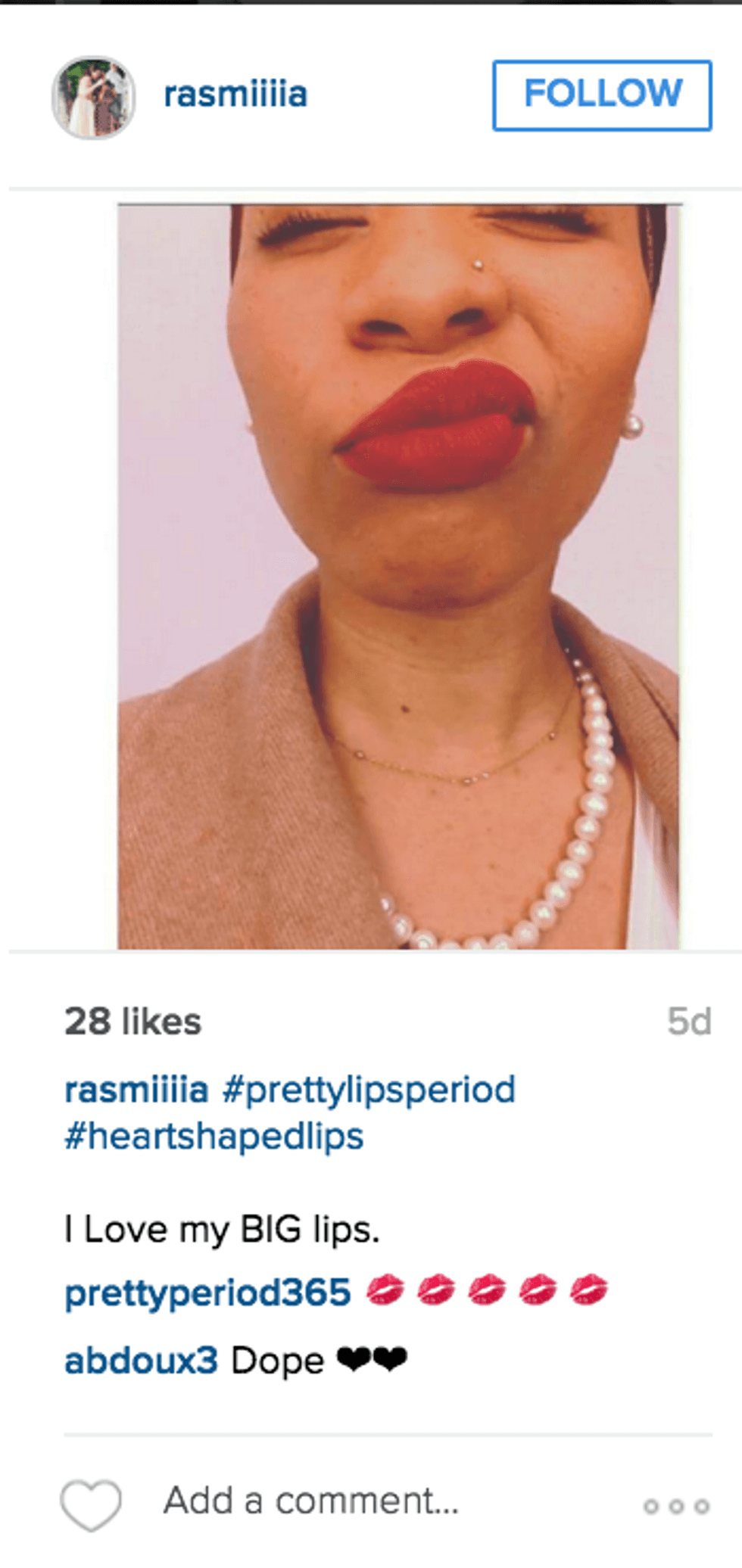Open the rasmiiiia username in the header
Viewport: 742px width, 1568px height.
click(235, 95)
